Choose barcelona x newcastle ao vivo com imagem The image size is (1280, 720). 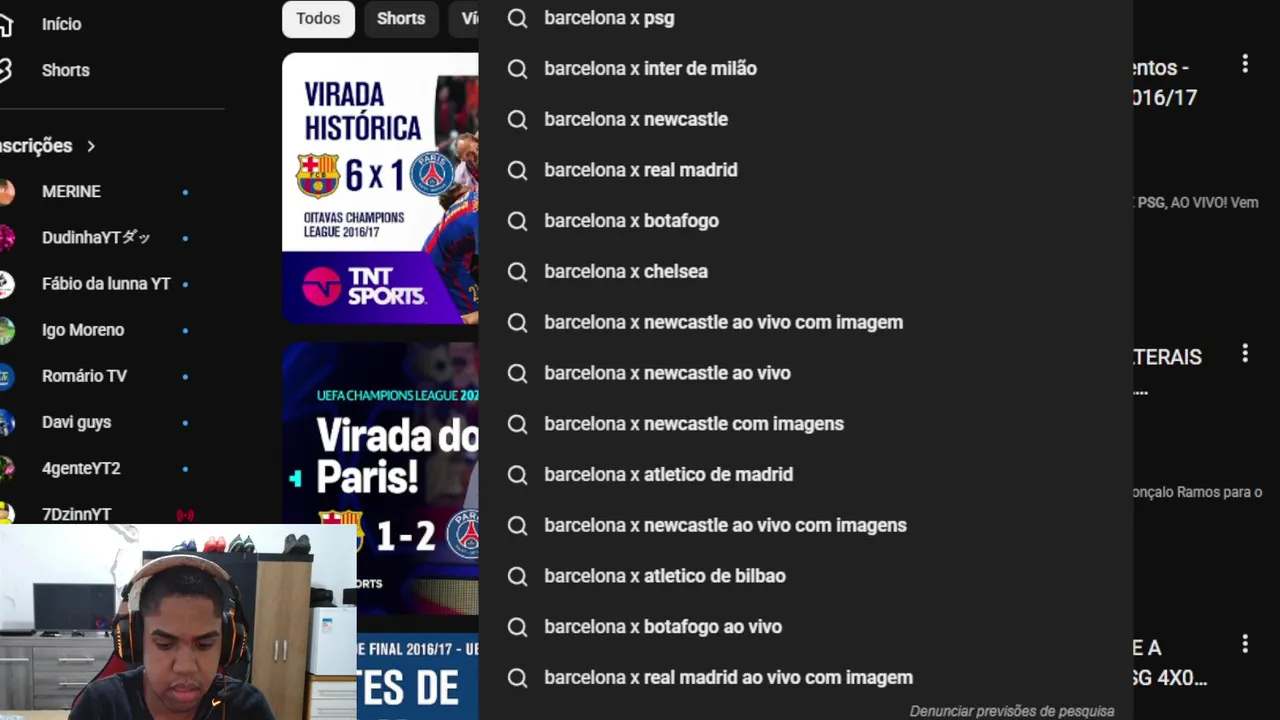723,322
